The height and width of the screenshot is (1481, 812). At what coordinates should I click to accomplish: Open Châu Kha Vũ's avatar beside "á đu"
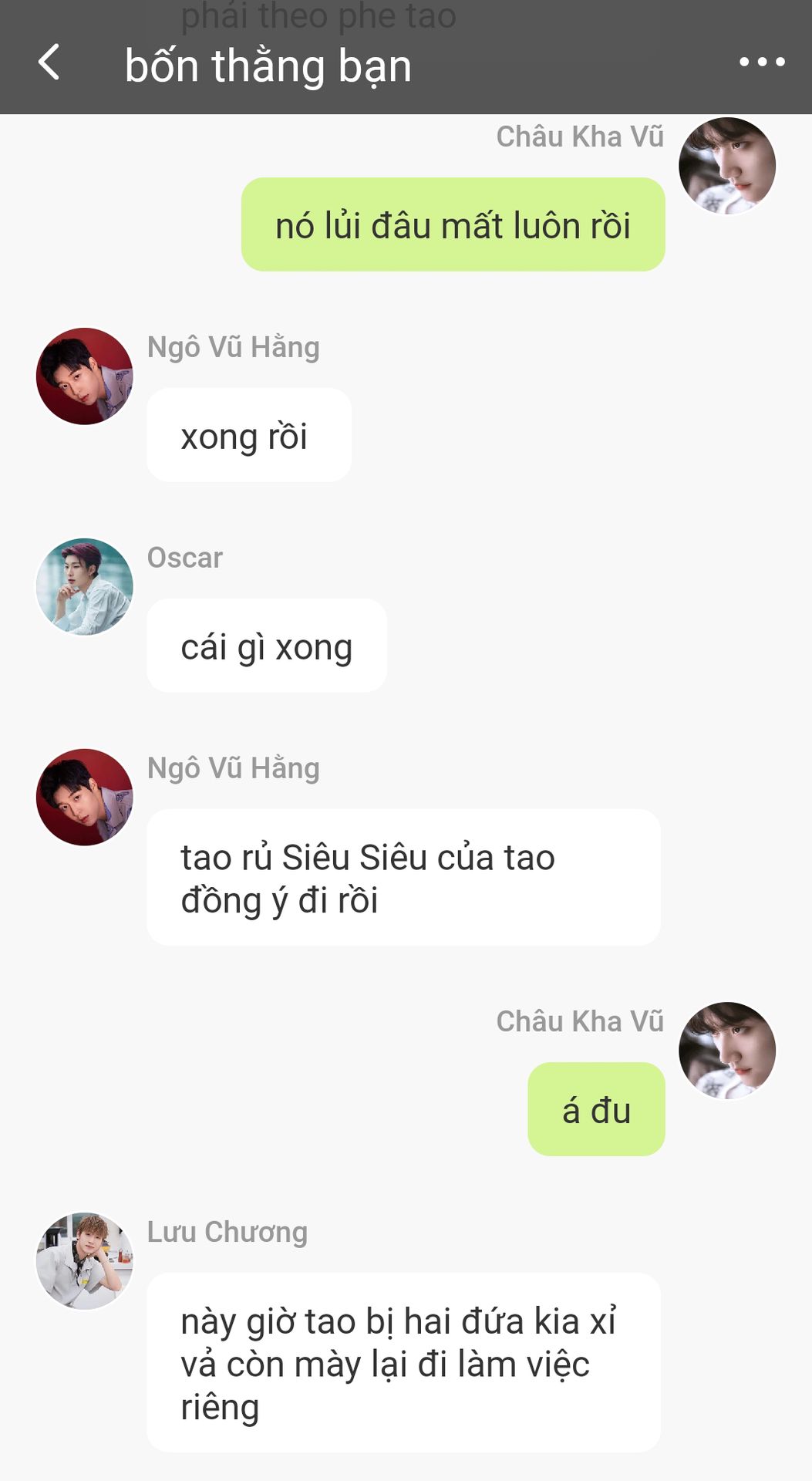(727, 1051)
